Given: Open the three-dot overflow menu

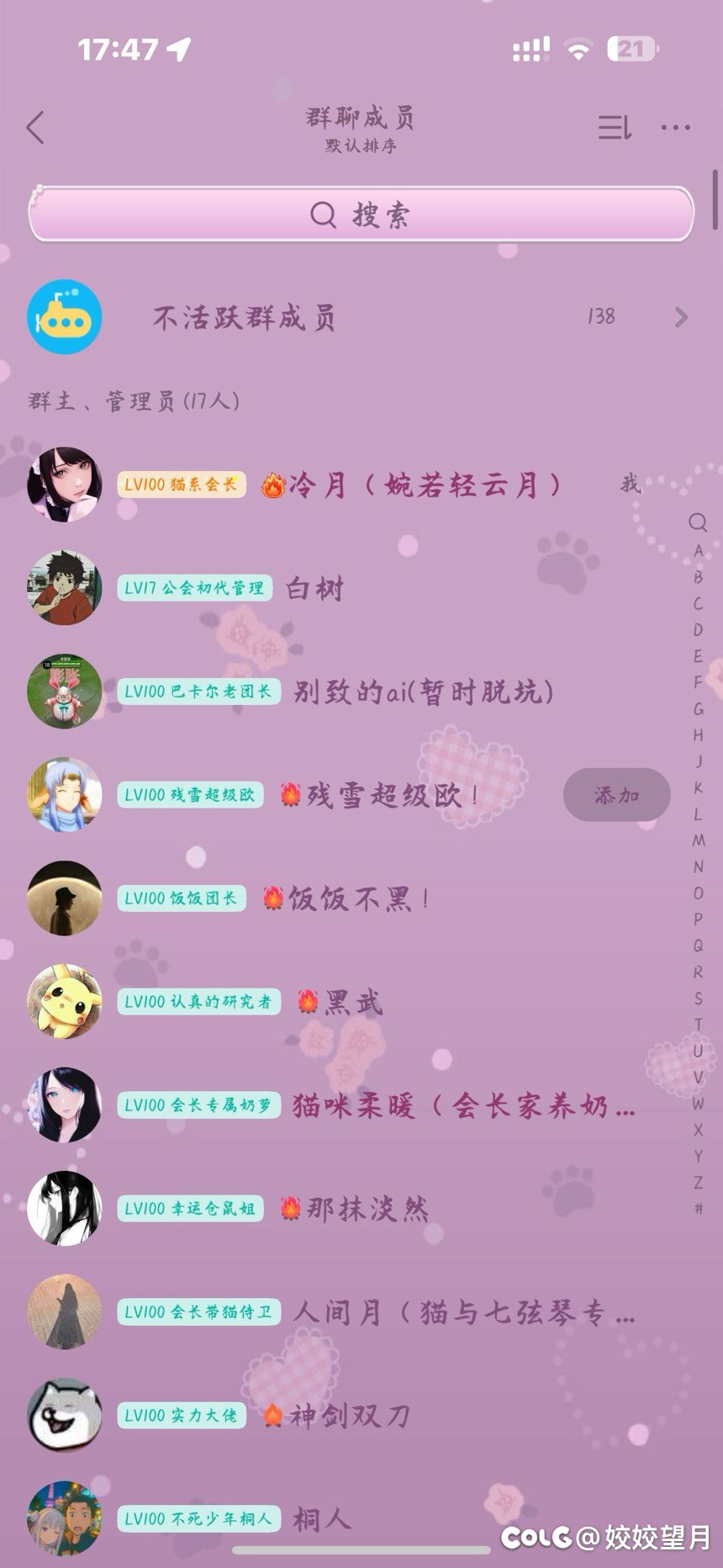Looking at the screenshot, I should point(675,128).
